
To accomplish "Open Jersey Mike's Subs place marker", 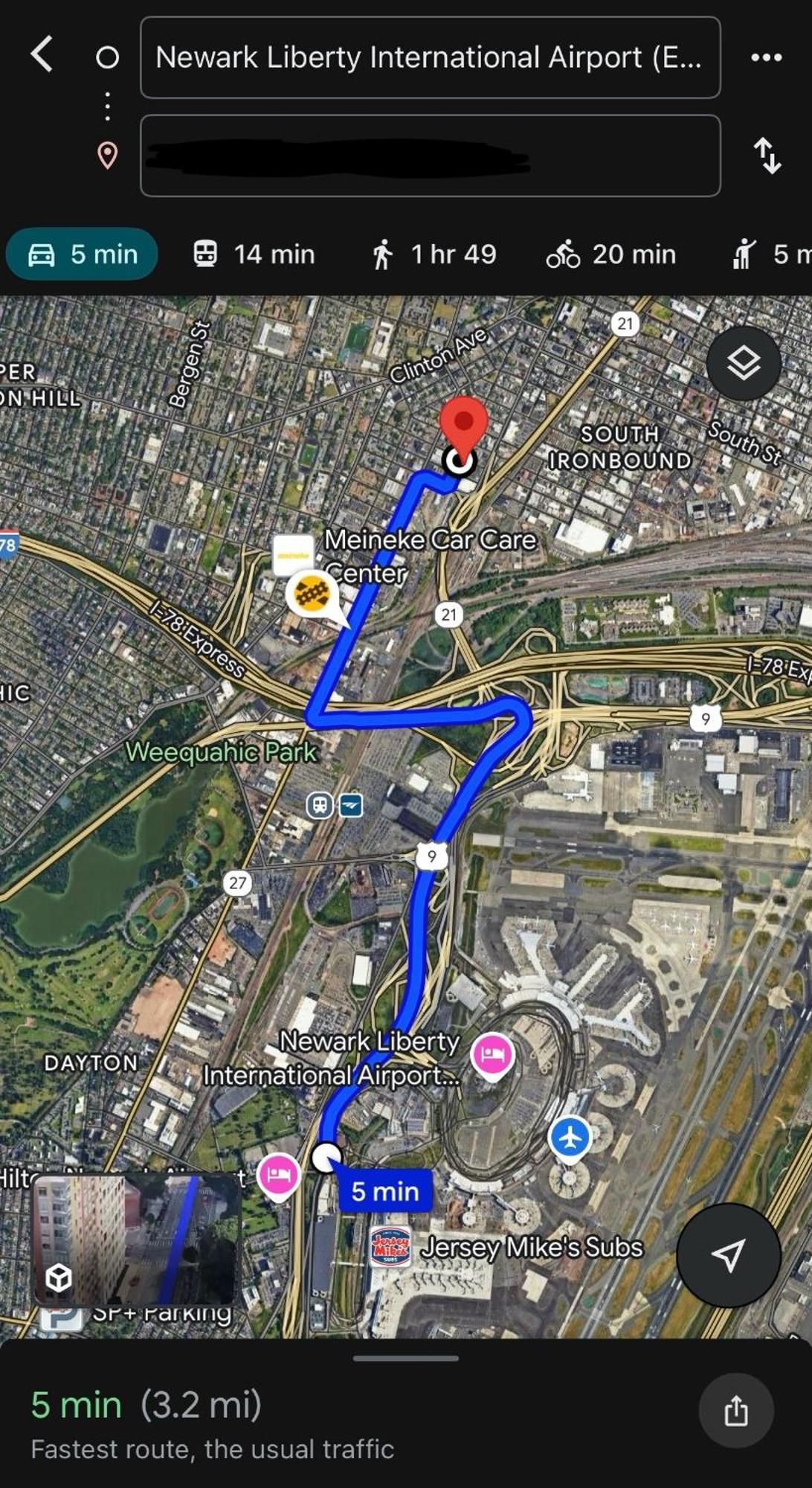I will click(x=390, y=1248).
